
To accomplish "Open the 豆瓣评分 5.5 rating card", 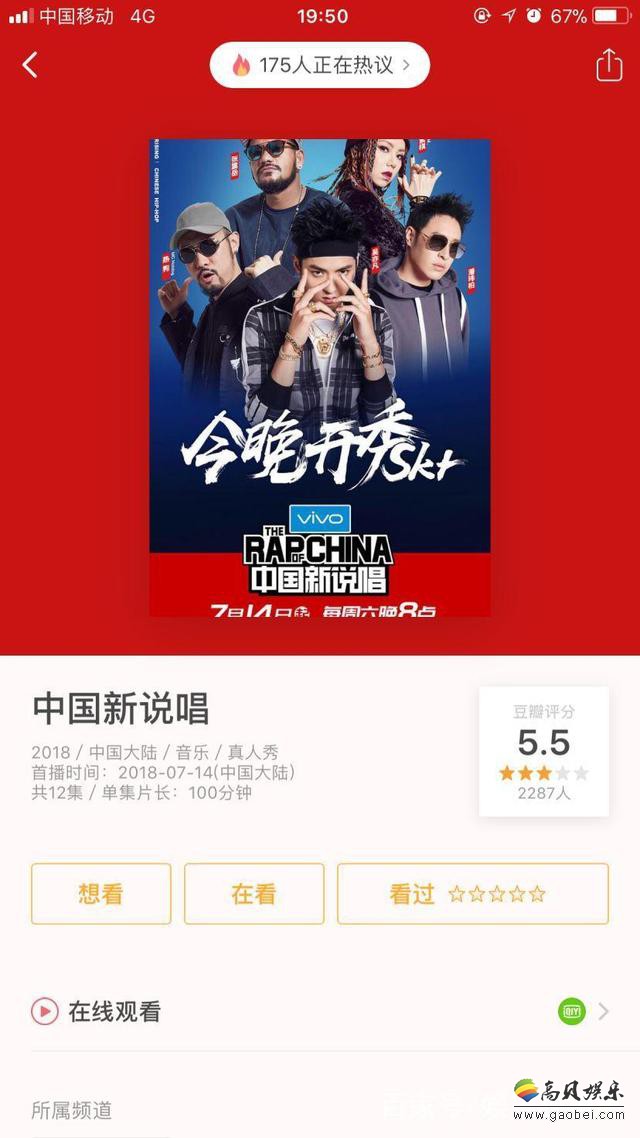I will click(543, 751).
